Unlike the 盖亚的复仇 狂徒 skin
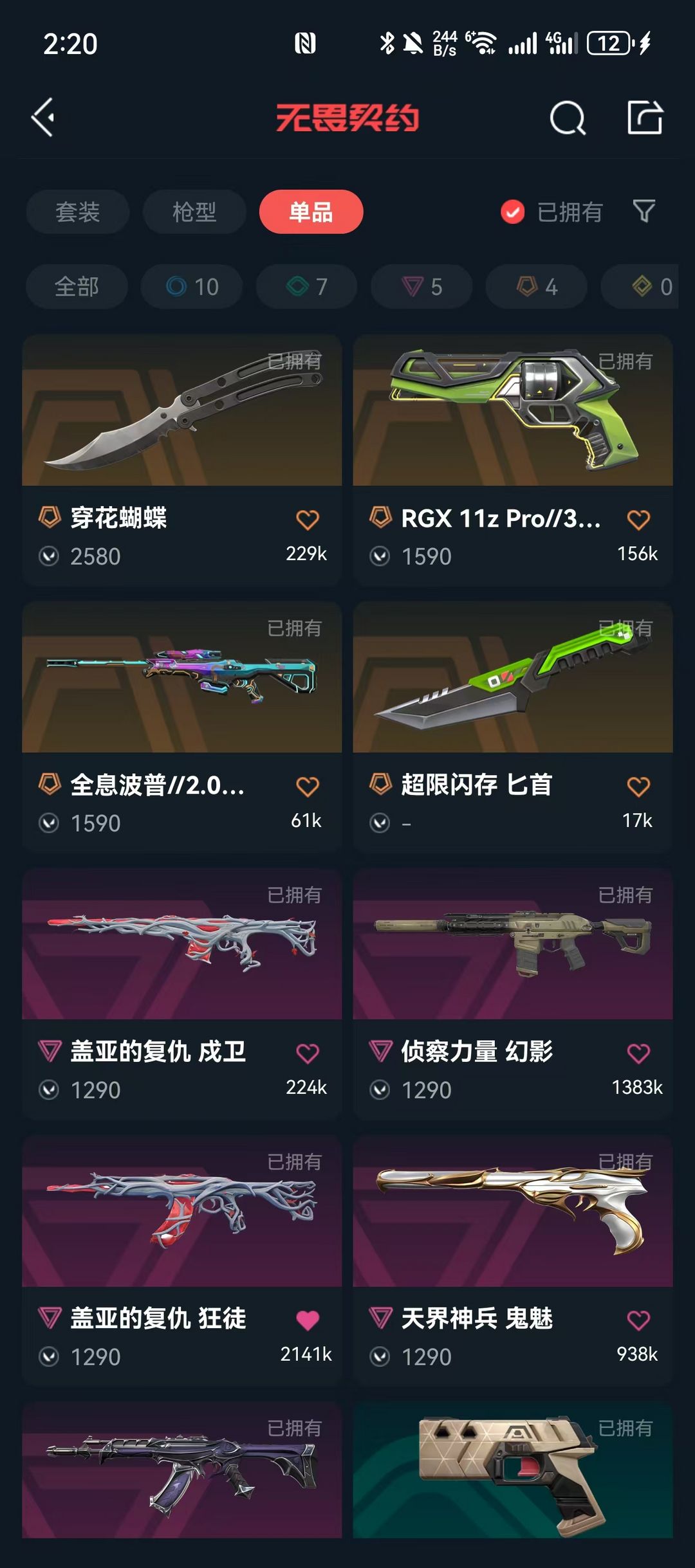Image resolution: width=695 pixels, height=1568 pixels. tap(308, 1320)
